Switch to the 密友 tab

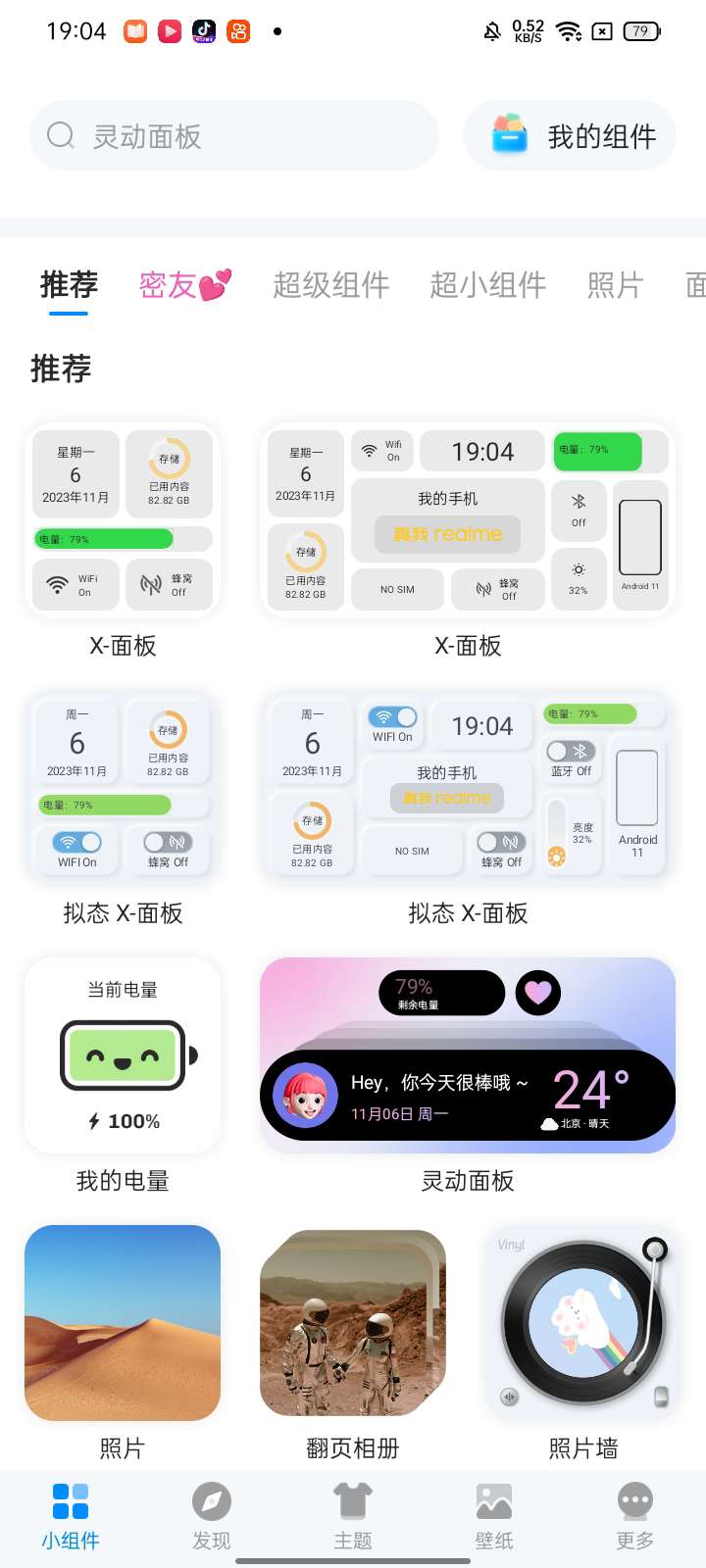[184, 285]
